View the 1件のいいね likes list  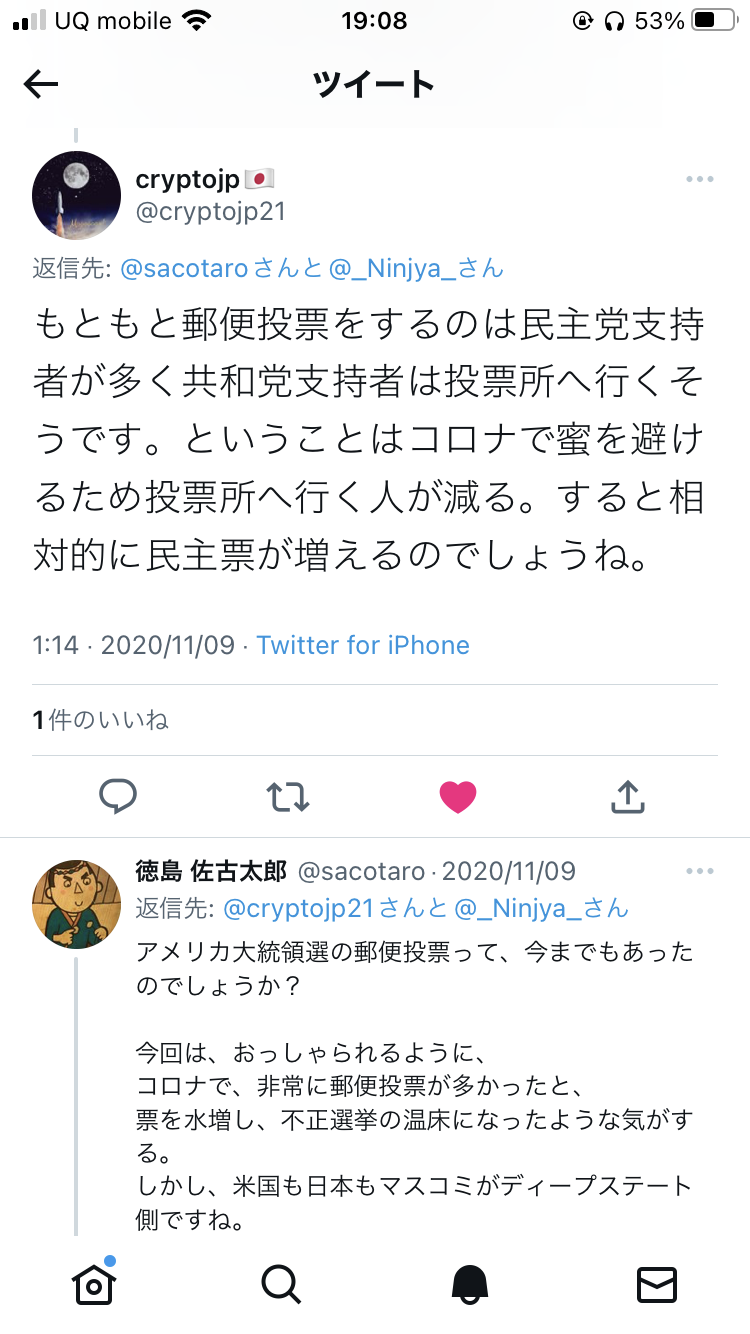coord(101,720)
